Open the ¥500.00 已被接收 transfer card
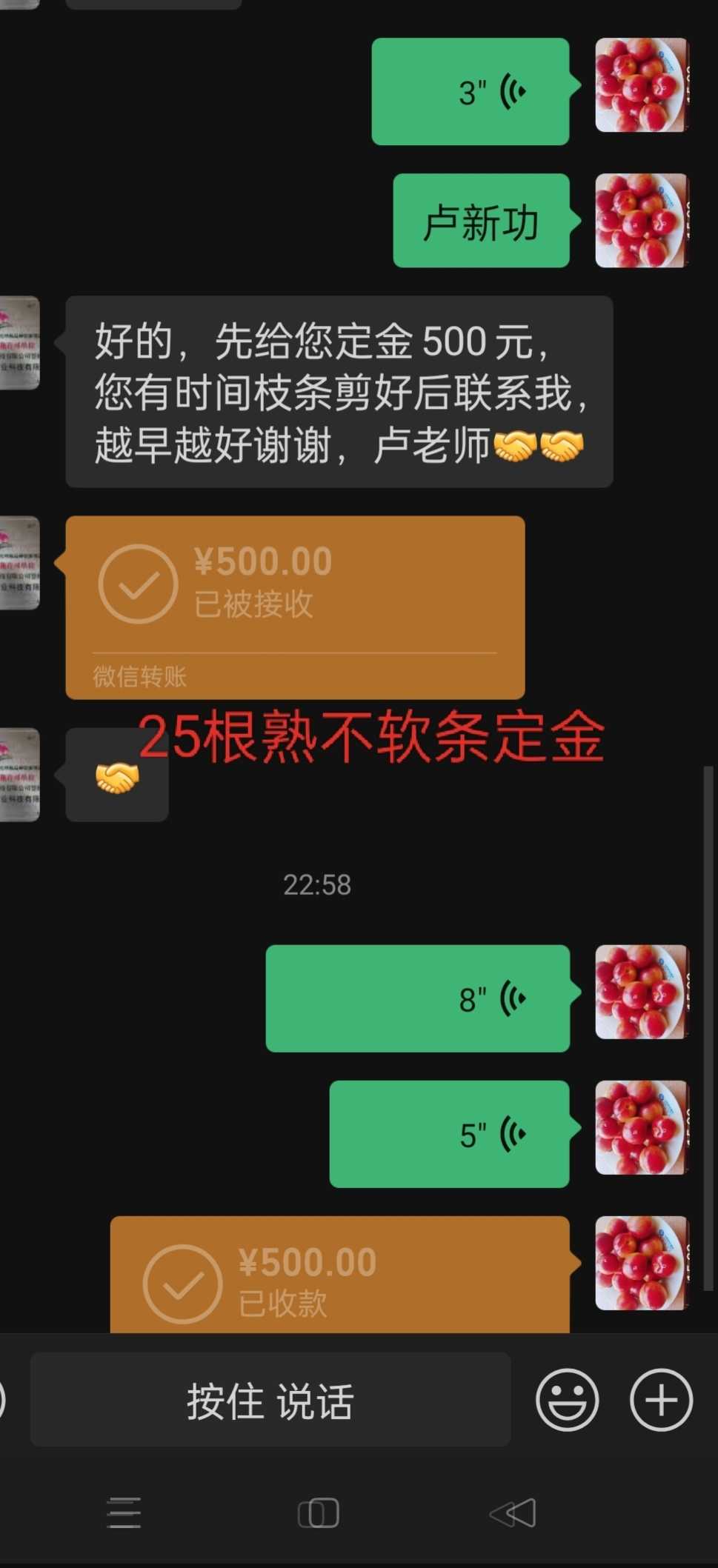718x1568 pixels. point(296,607)
